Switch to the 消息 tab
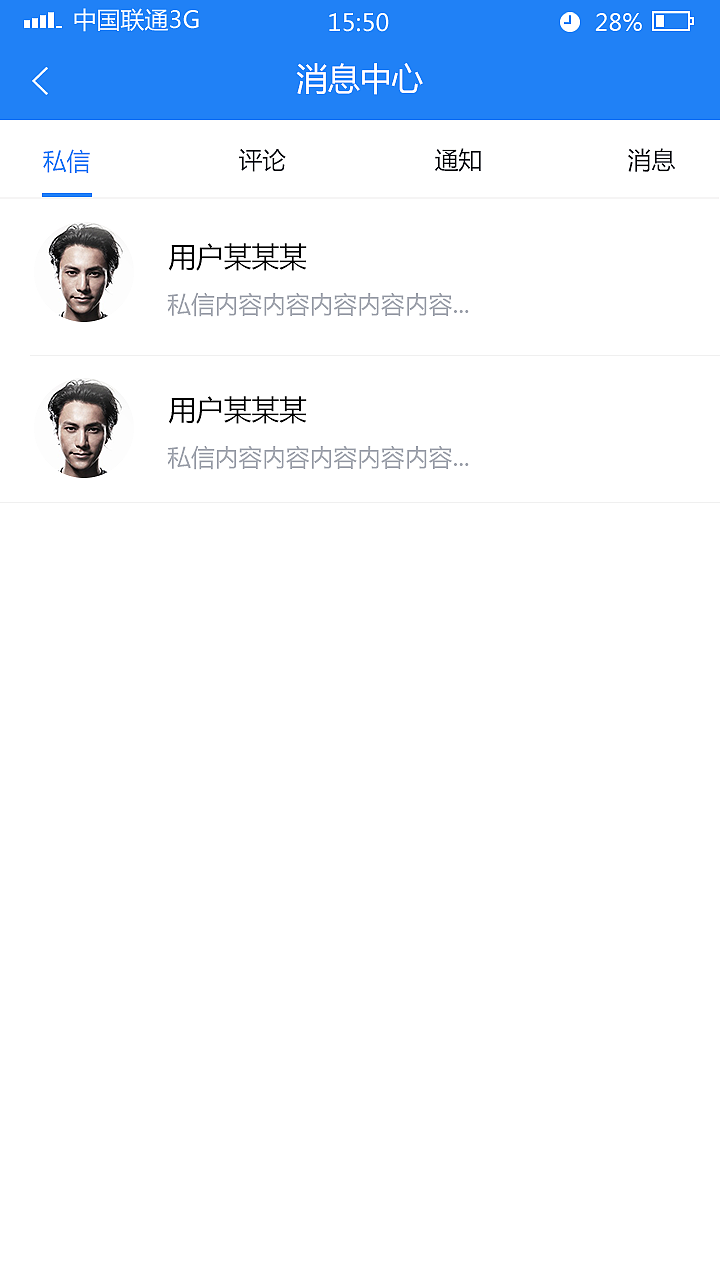 pos(651,161)
